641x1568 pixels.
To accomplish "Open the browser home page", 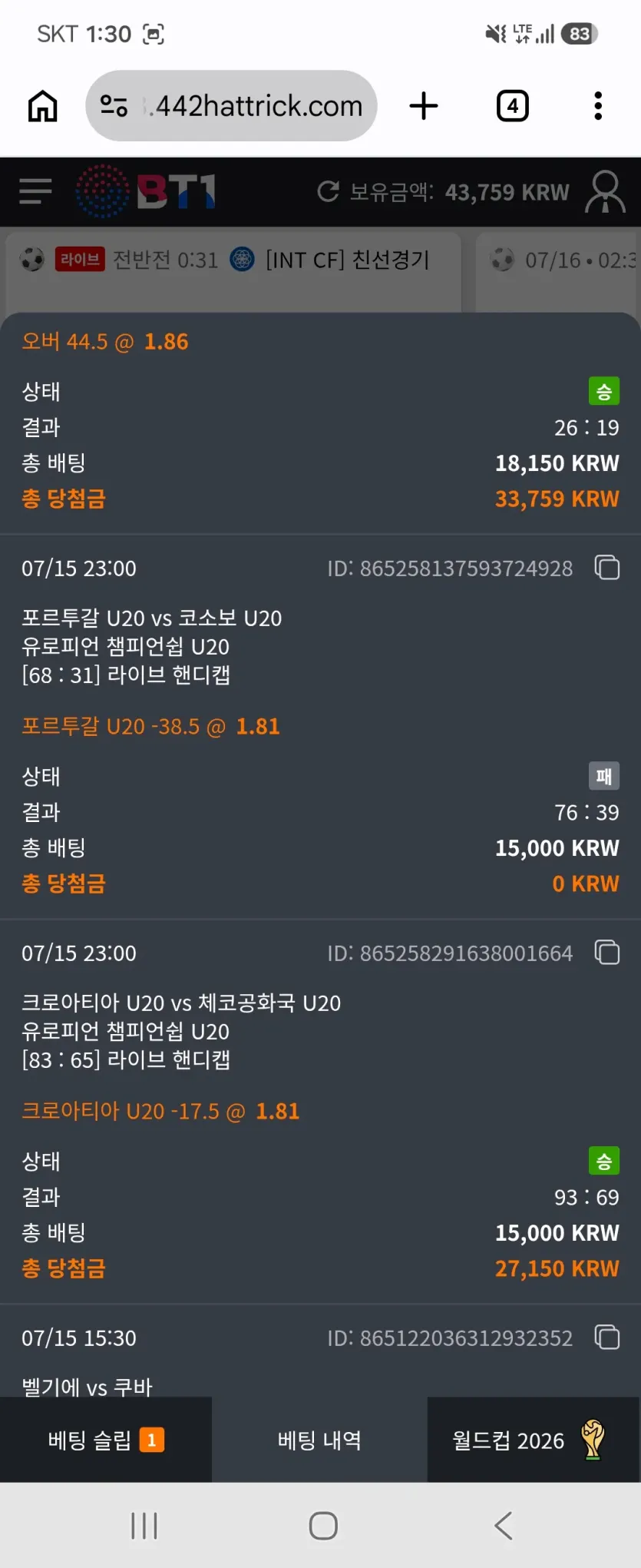I will (43, 106).
